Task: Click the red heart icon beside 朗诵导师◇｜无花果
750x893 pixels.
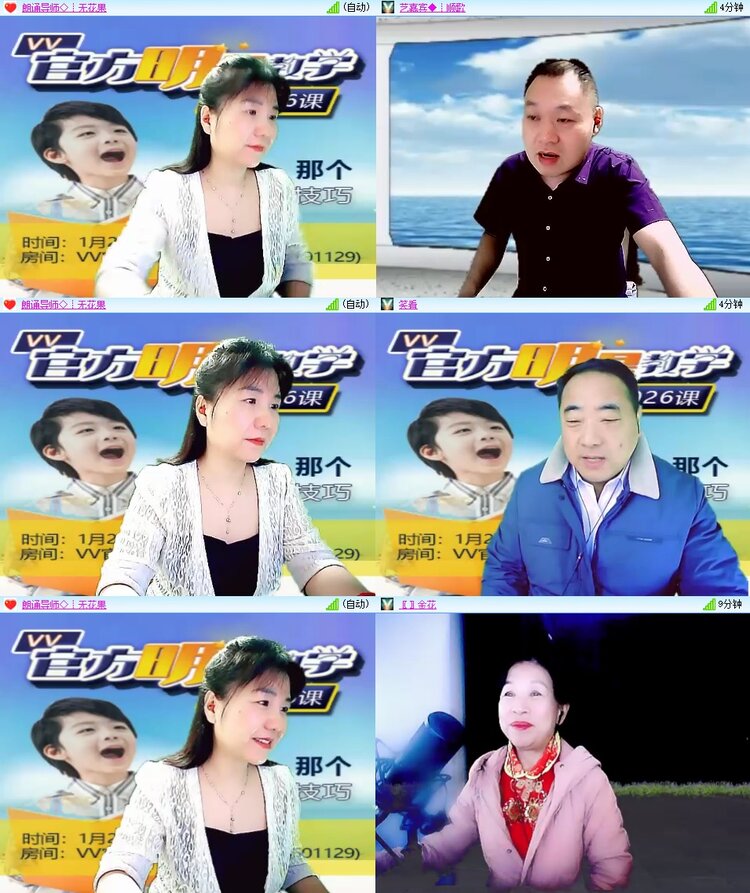Action: (x=9, y=9)
